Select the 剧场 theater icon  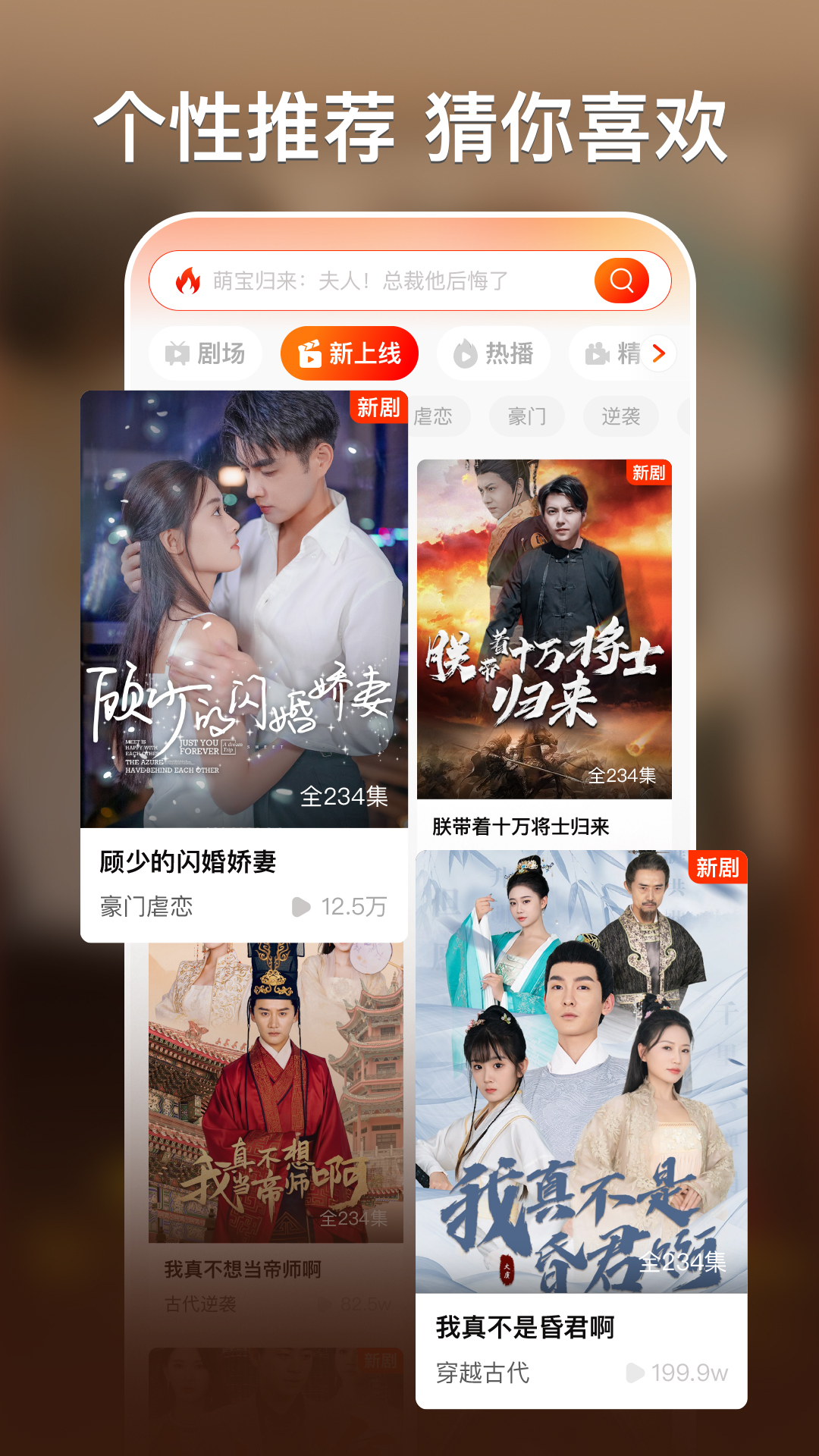(x=178, y=353)
